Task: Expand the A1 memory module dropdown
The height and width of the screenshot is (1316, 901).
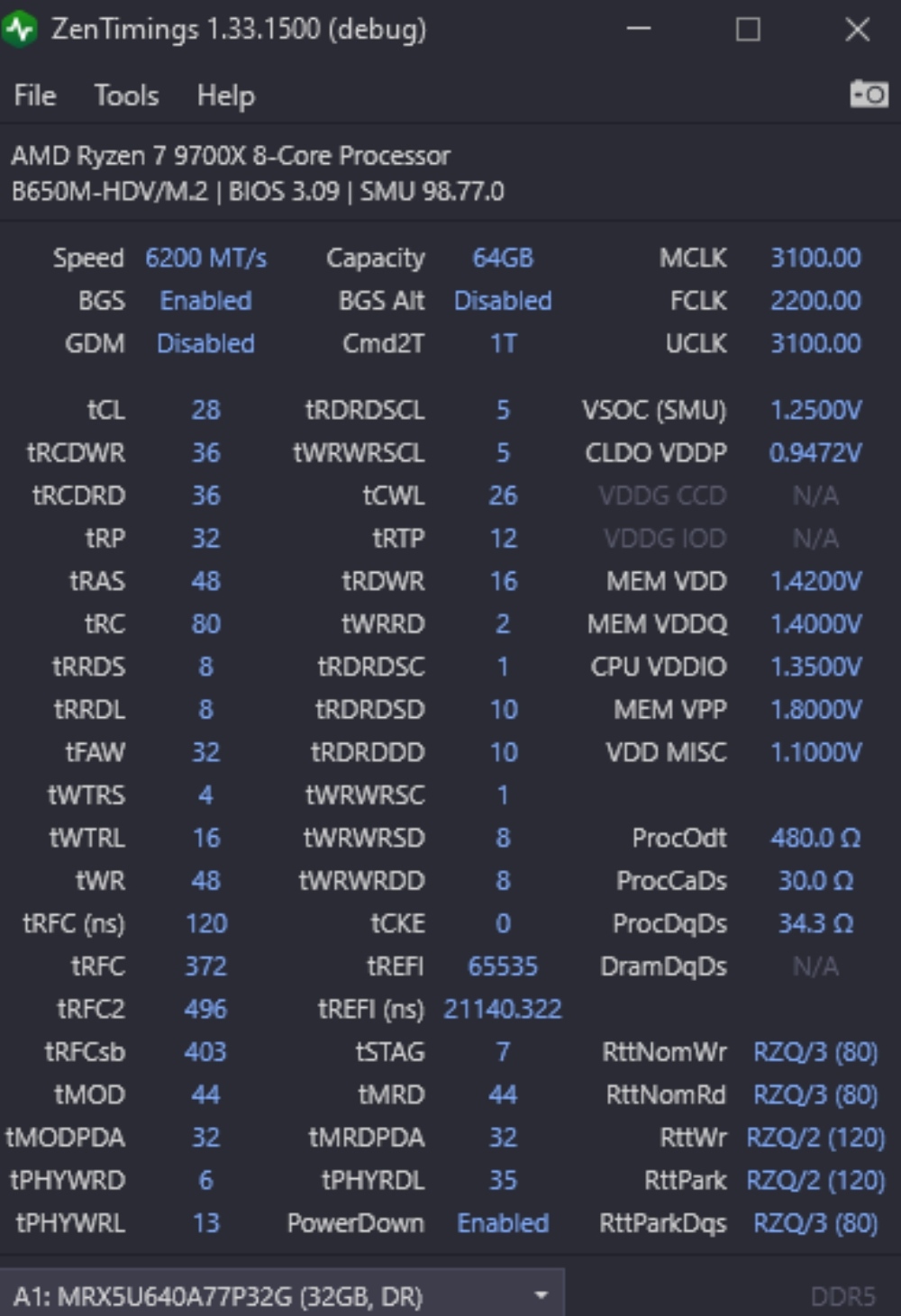Action: [541, 1295]
